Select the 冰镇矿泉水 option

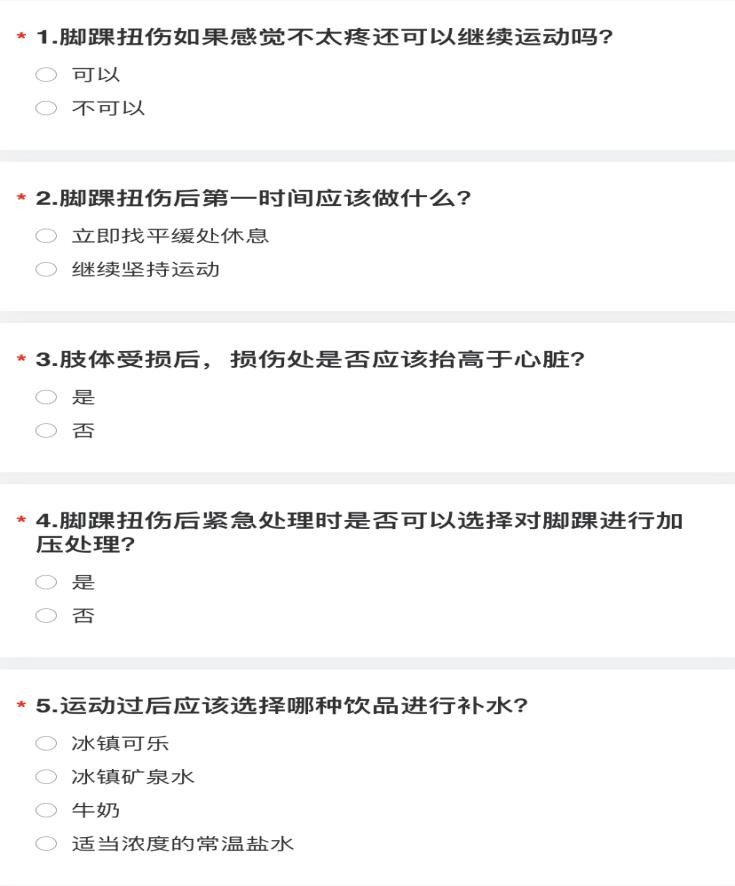click(x=46, y=777)
